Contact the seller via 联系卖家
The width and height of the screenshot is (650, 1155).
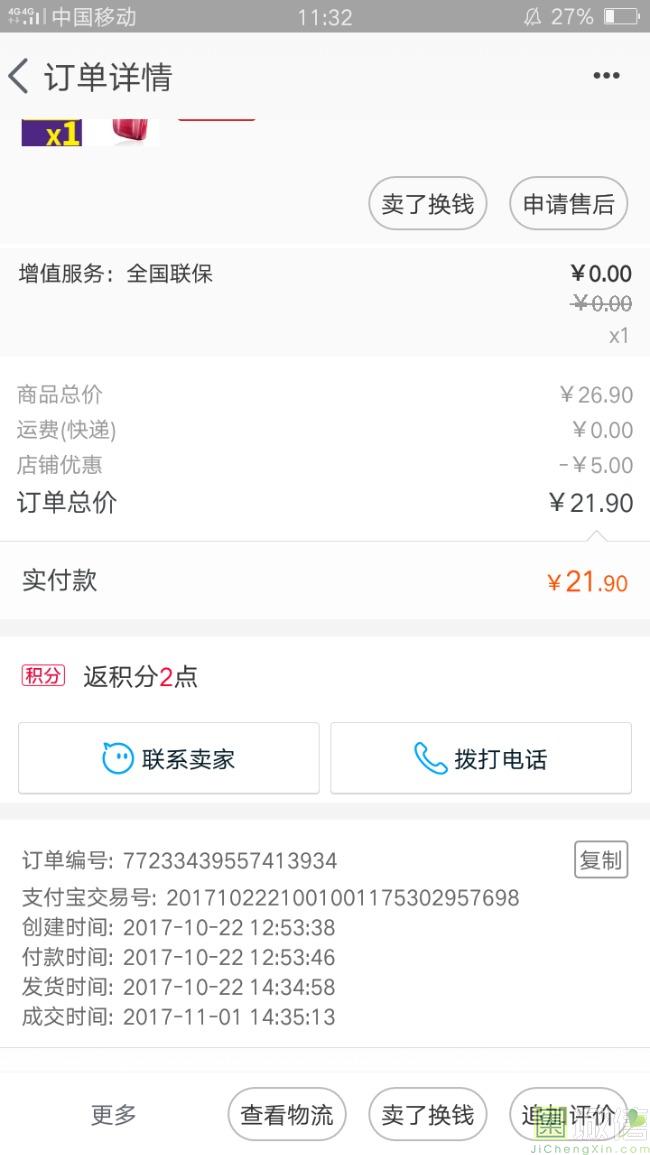[x=169, y=759]
